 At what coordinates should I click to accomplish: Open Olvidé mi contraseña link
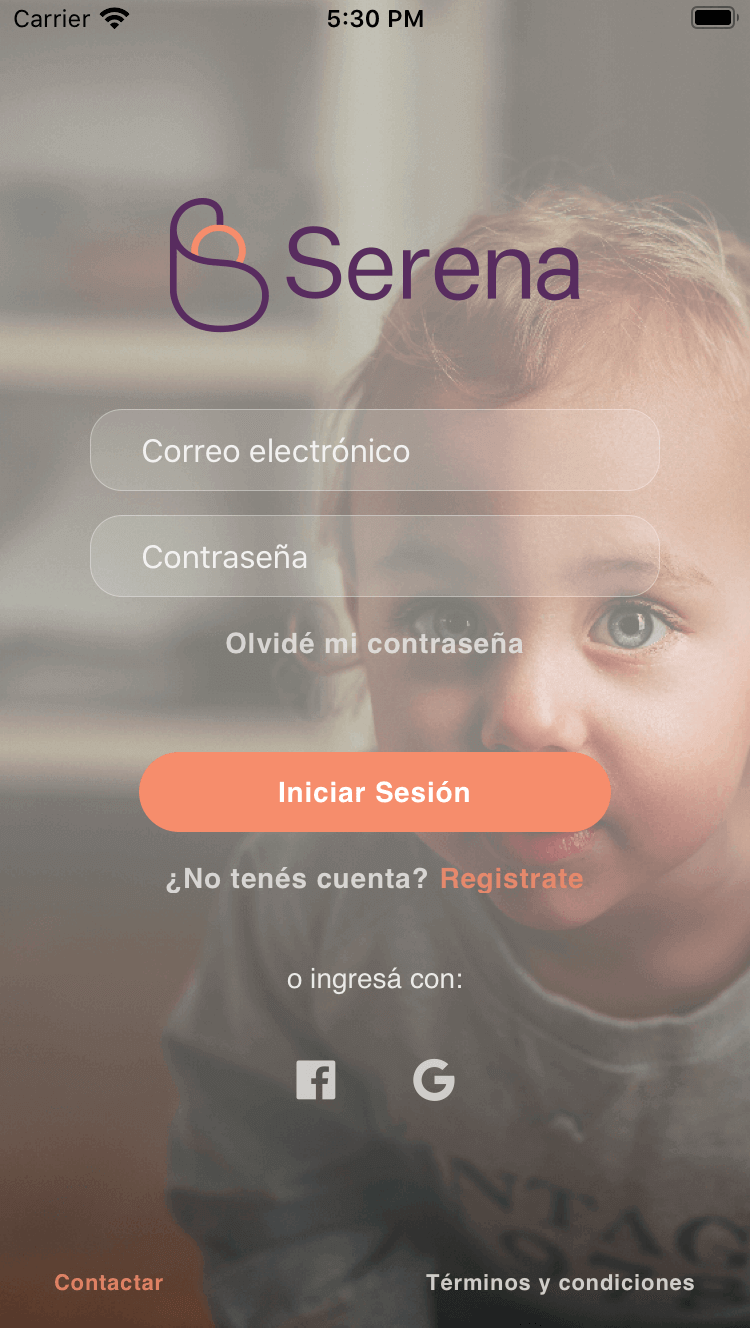[374, 643]
